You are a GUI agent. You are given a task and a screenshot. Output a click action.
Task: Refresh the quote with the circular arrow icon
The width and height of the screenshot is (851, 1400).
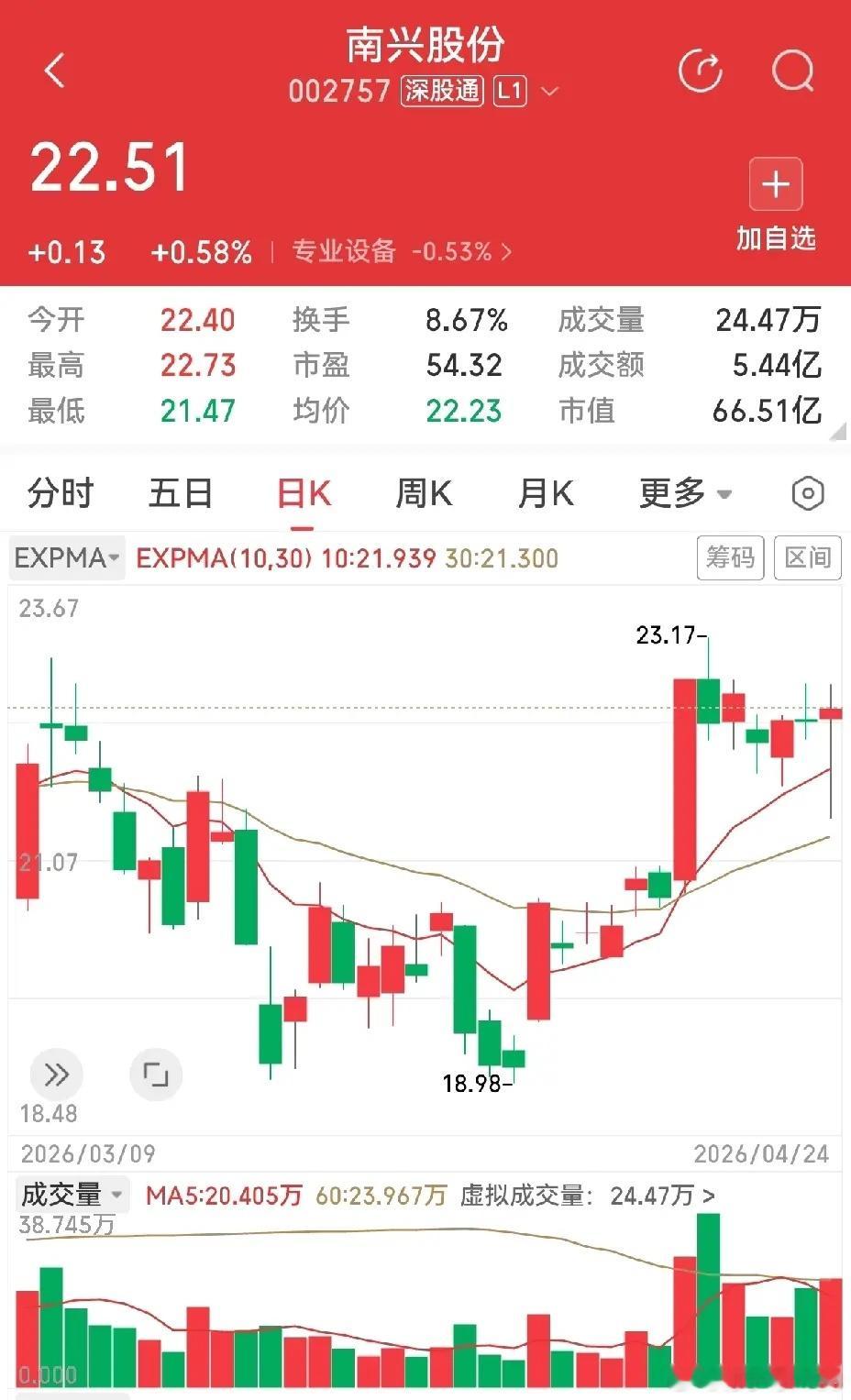(x=700, y=72)
